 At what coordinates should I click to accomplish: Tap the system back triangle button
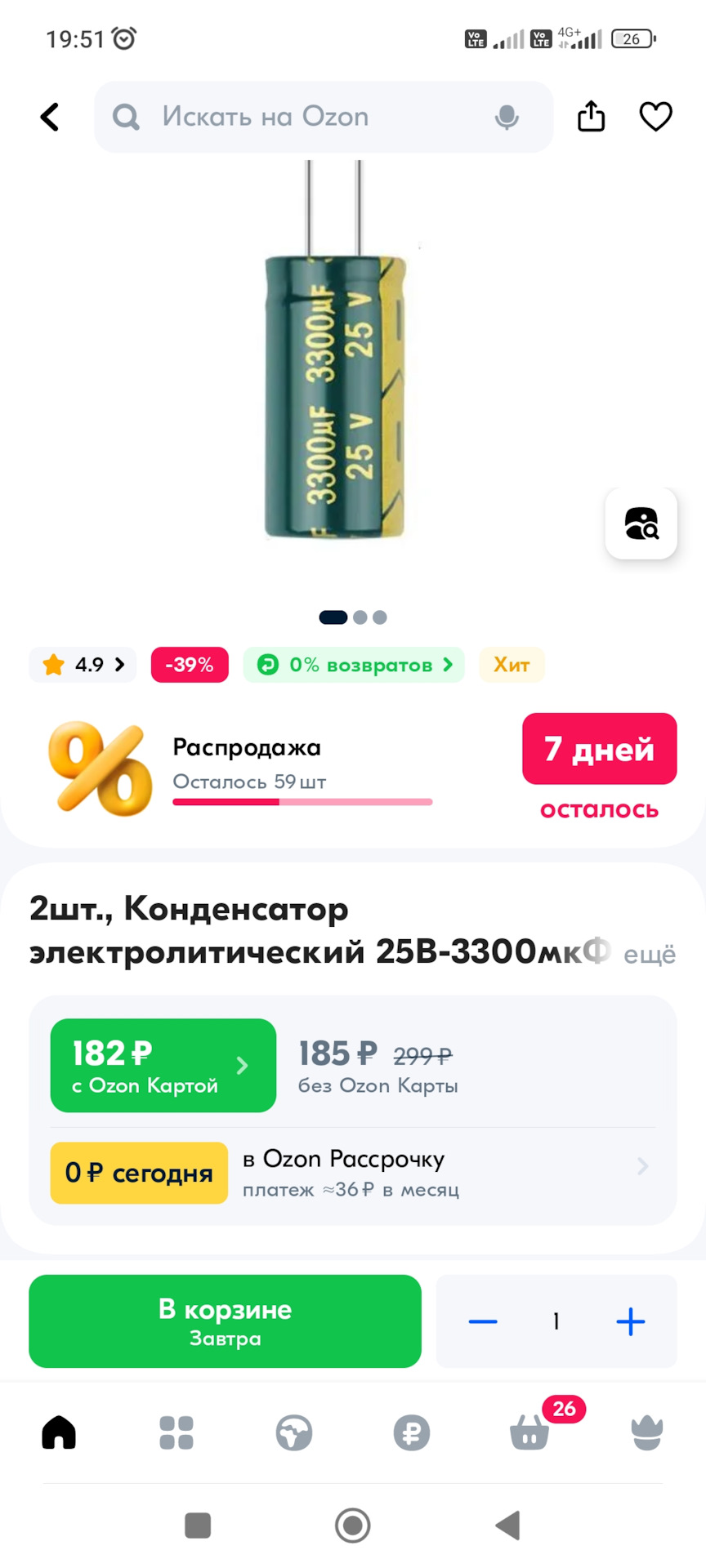pos(508,1525)
